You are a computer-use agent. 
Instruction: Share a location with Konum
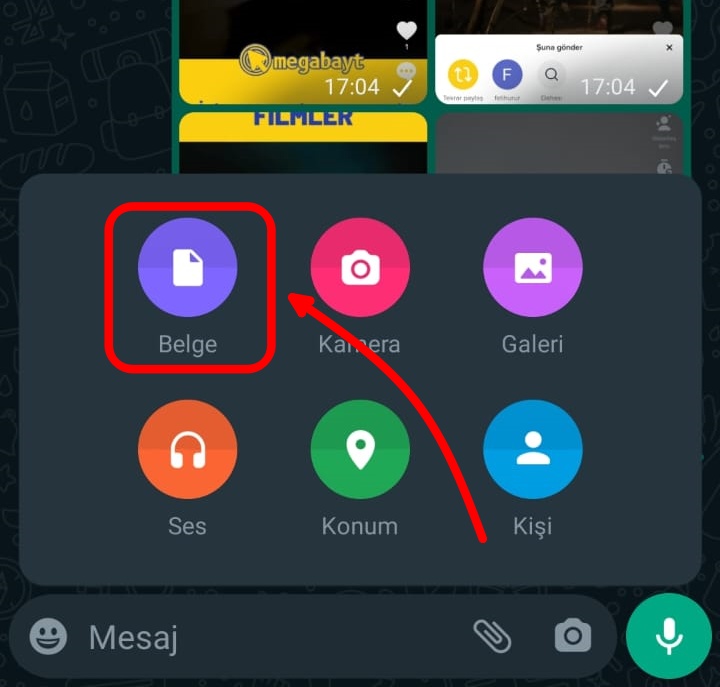(360, 450)
